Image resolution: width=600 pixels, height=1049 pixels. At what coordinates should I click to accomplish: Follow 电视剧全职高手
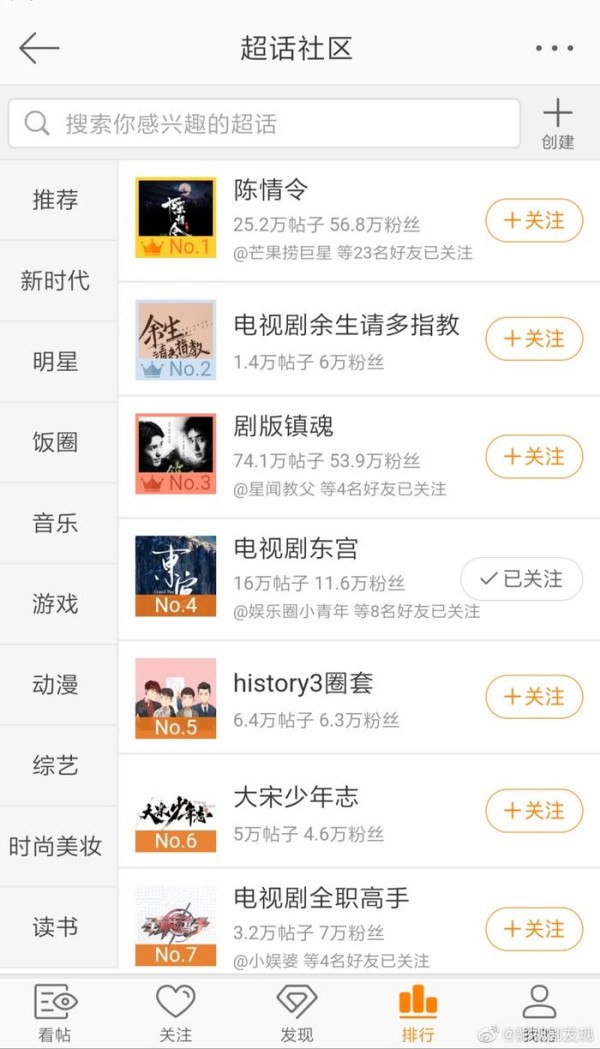[x=534, y=929]
